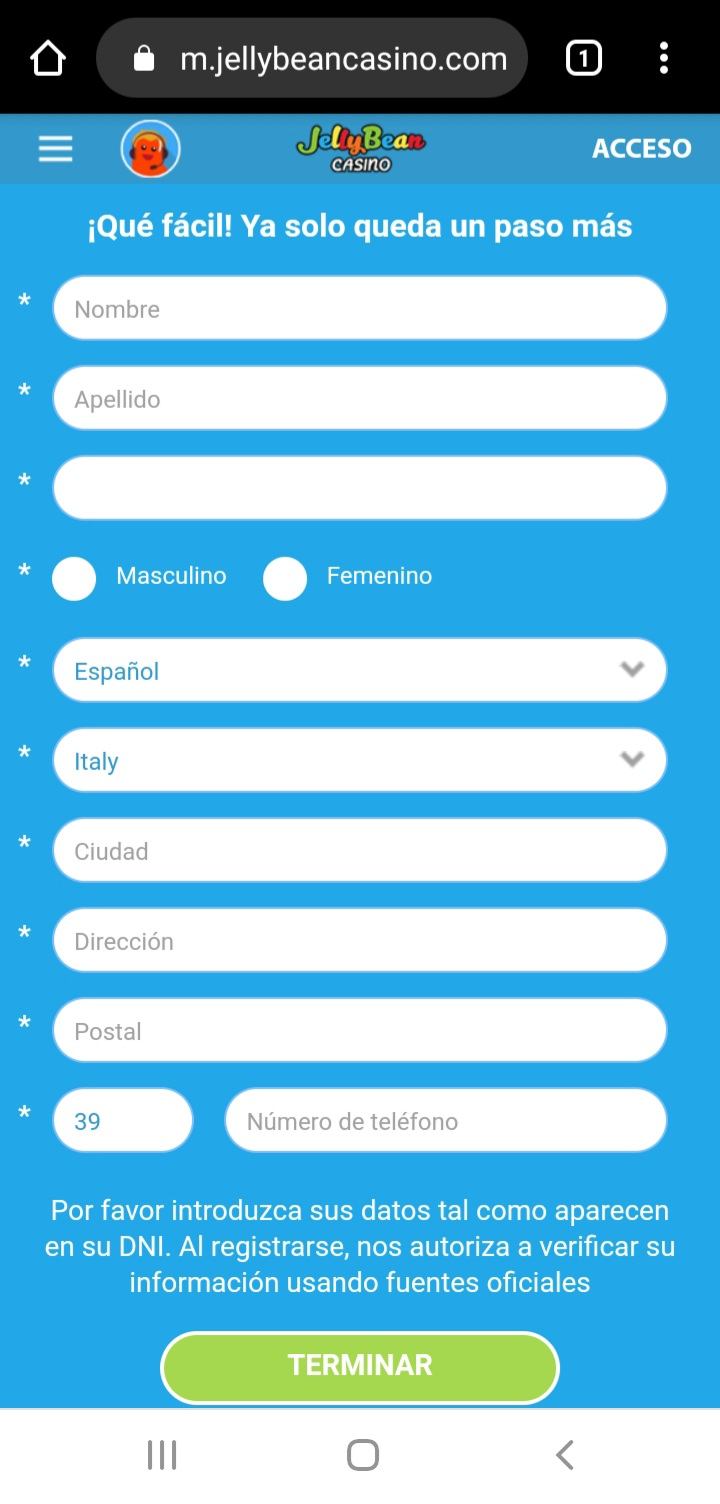Expand the Italy country dropdown
Image resolution: width=720 pixels, height=1504 pixels.
[x=359, y=760]
